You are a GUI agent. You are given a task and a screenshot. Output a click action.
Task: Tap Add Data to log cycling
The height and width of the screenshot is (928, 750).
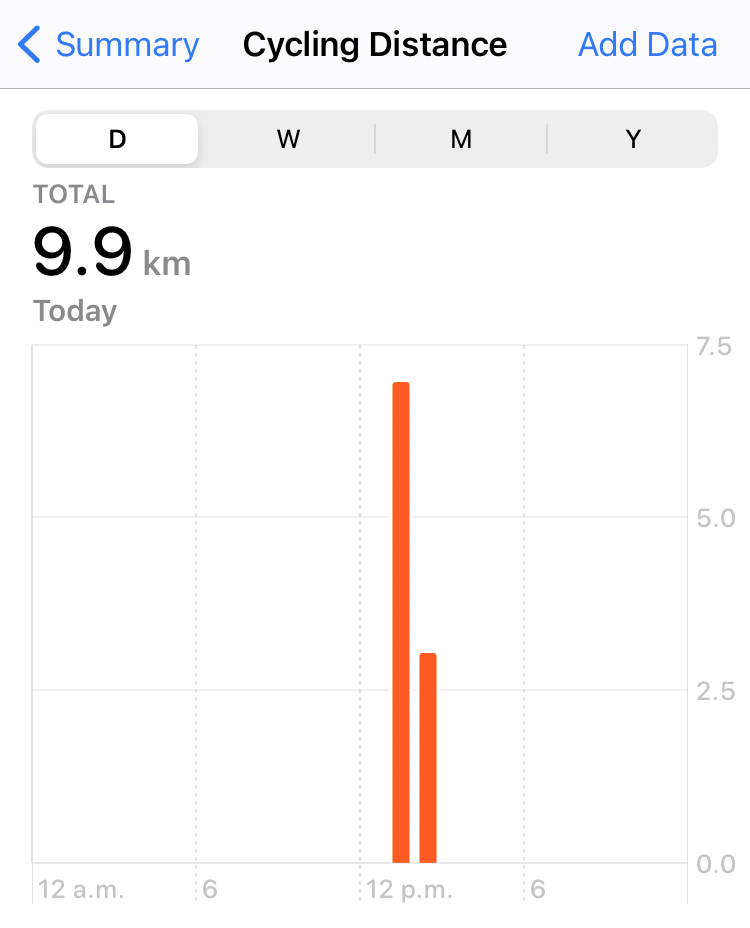647,45
